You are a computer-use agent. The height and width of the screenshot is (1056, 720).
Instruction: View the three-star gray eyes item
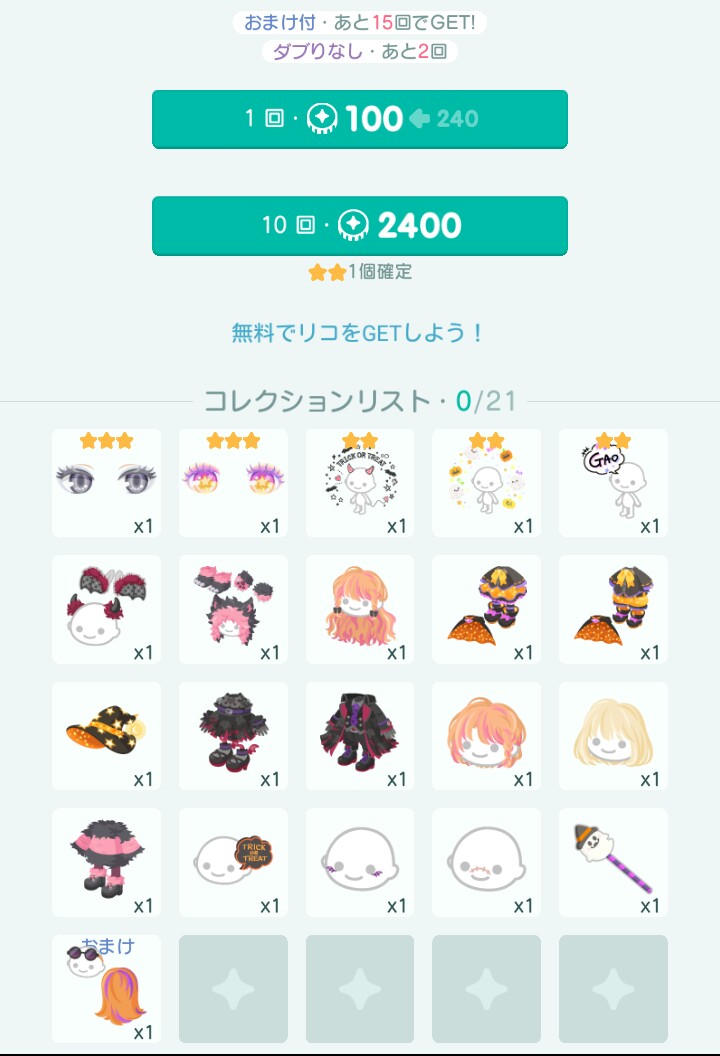106,483
